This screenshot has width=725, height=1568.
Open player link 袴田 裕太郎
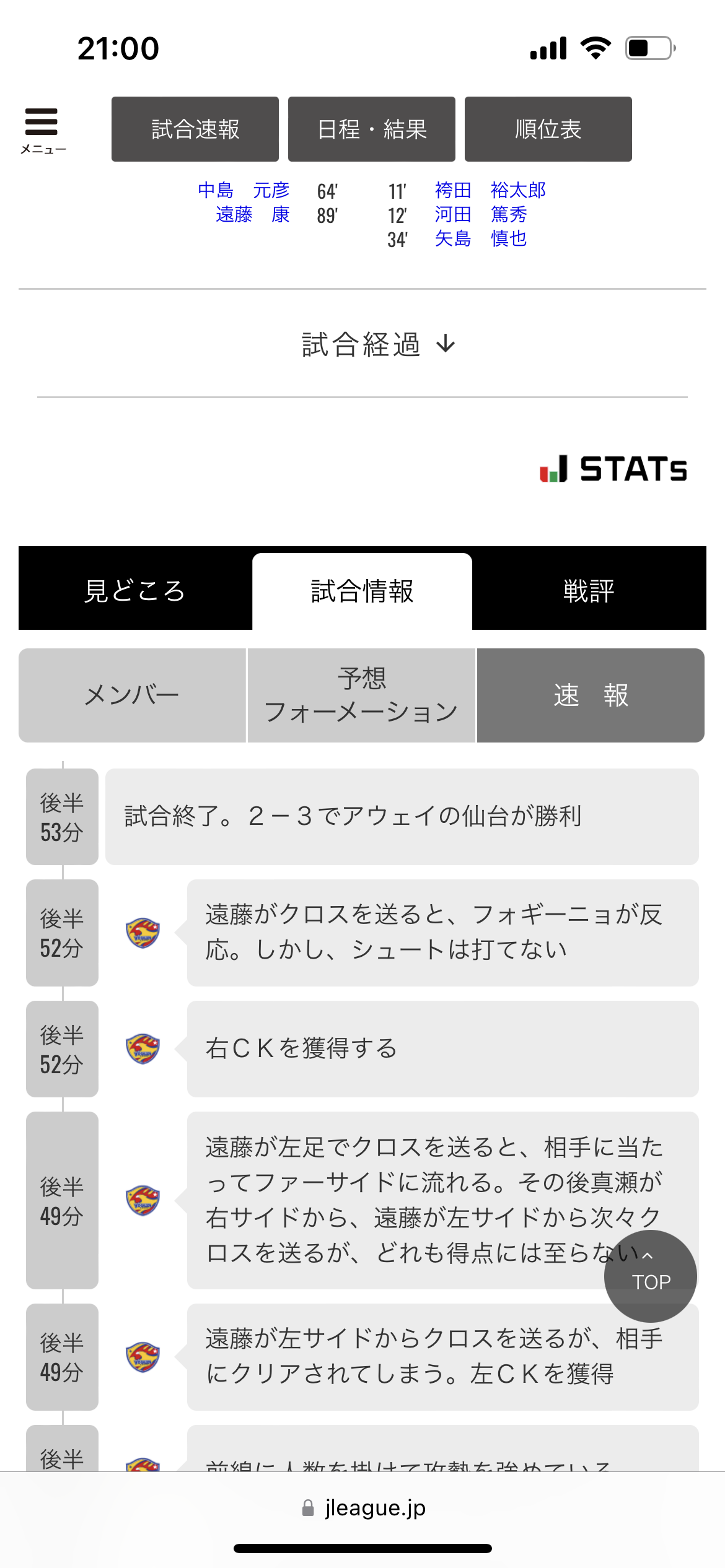490,190
